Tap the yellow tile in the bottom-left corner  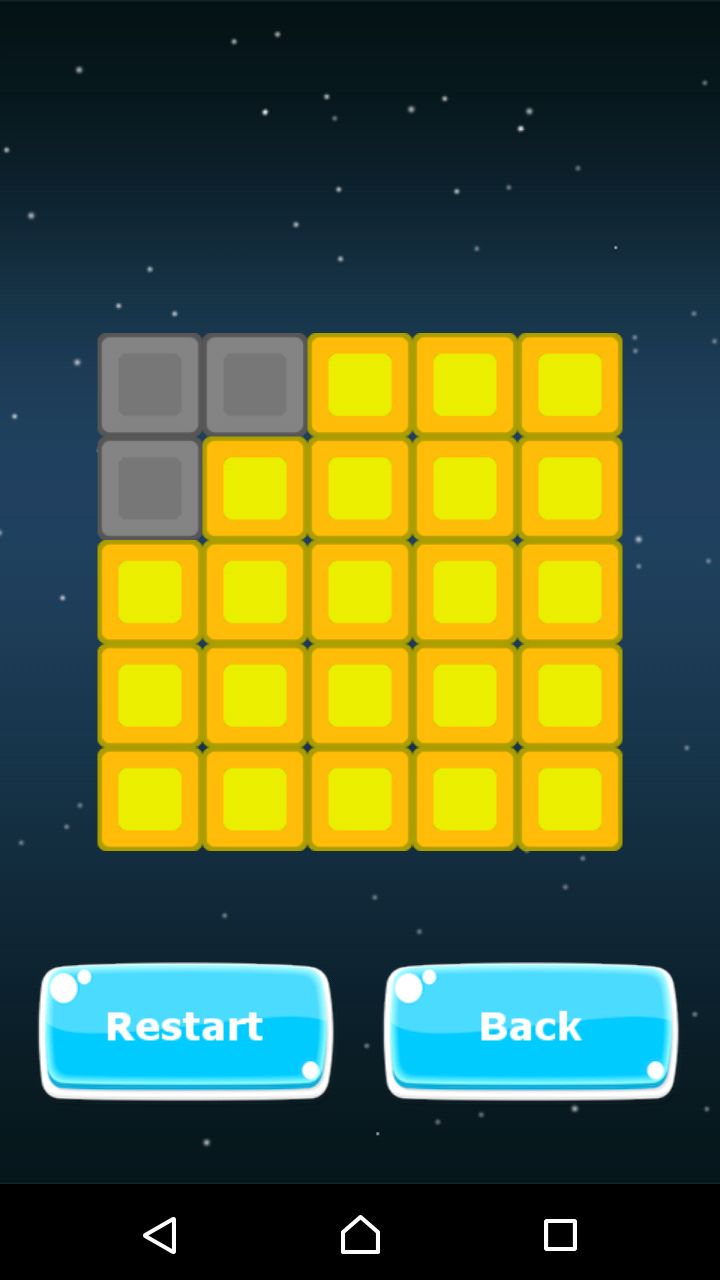click(x=150, y=800)
